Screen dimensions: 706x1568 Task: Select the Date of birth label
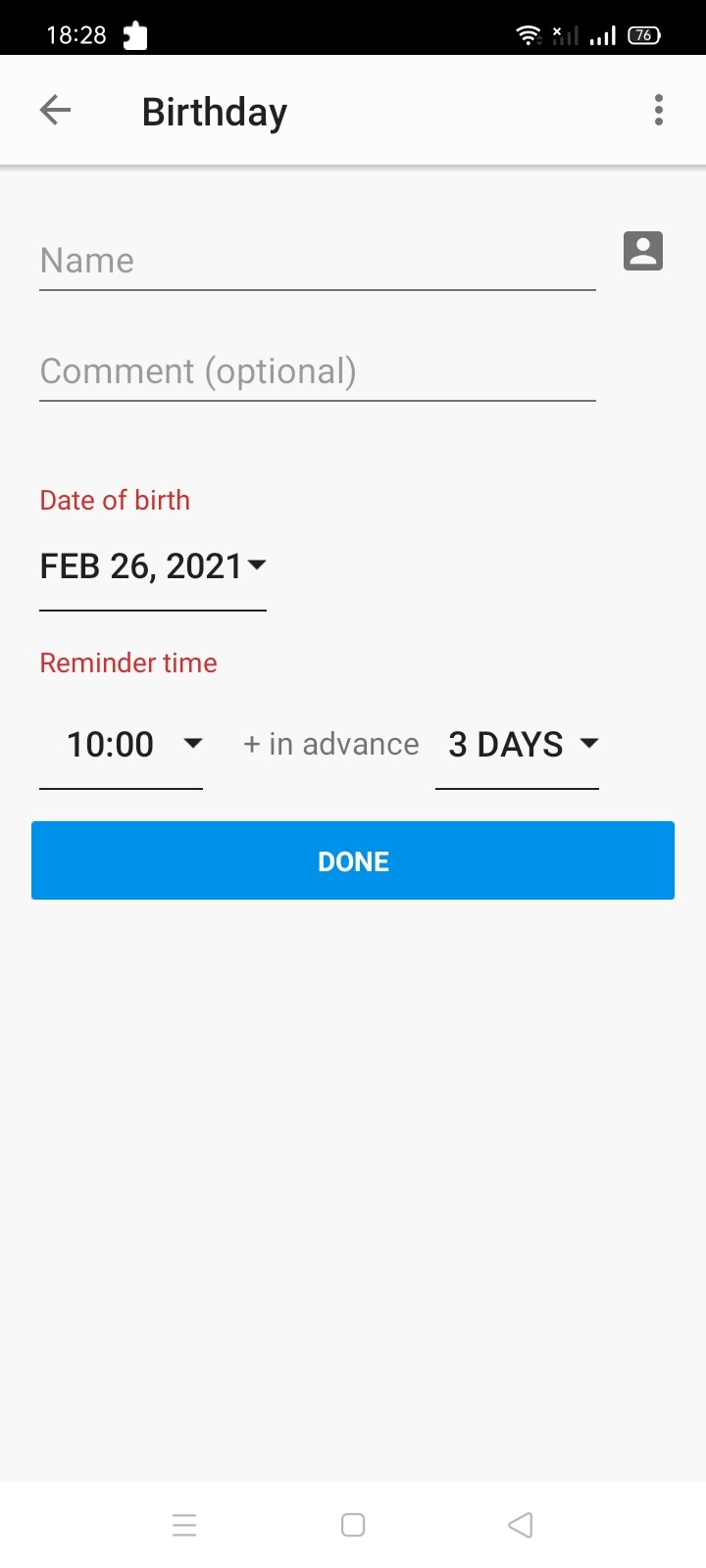[114, 500]
